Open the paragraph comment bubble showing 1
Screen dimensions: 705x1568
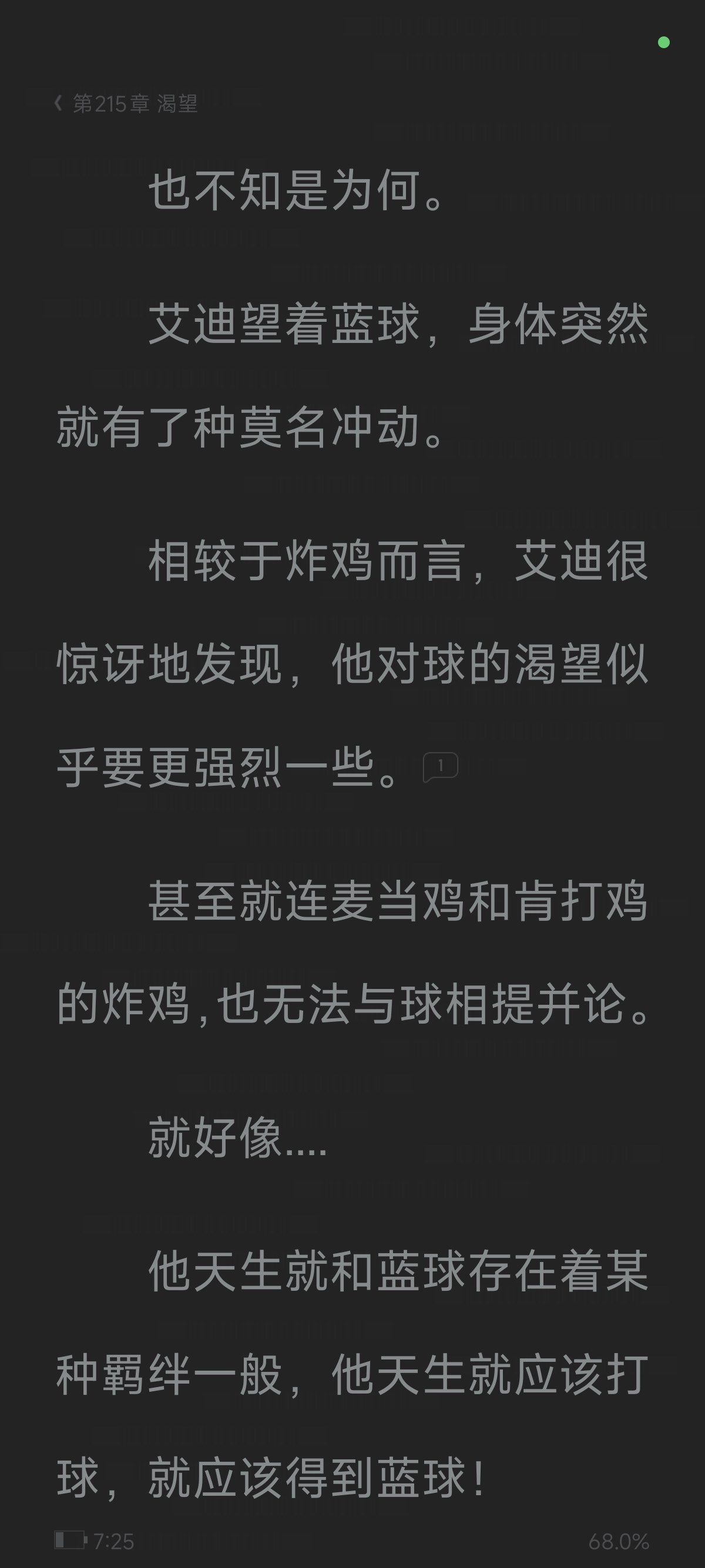(x=440, y=766)
